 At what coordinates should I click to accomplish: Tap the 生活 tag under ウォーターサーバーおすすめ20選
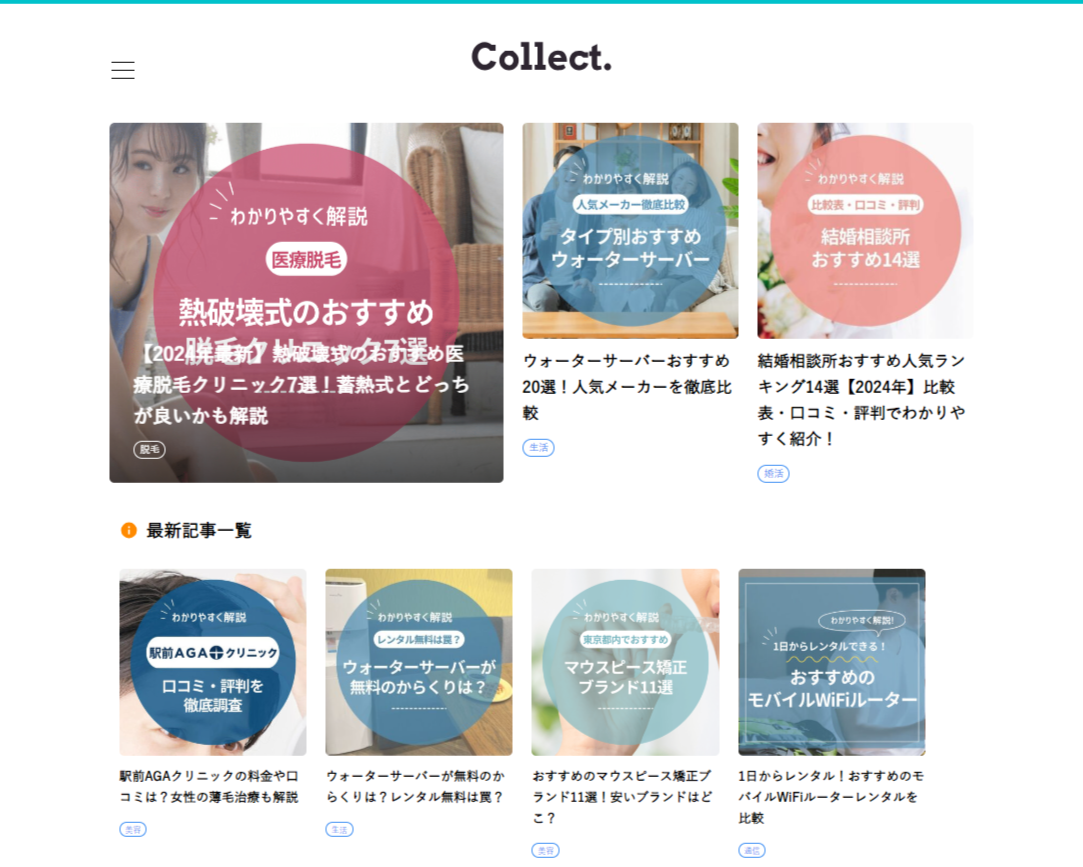pos(538,448)
